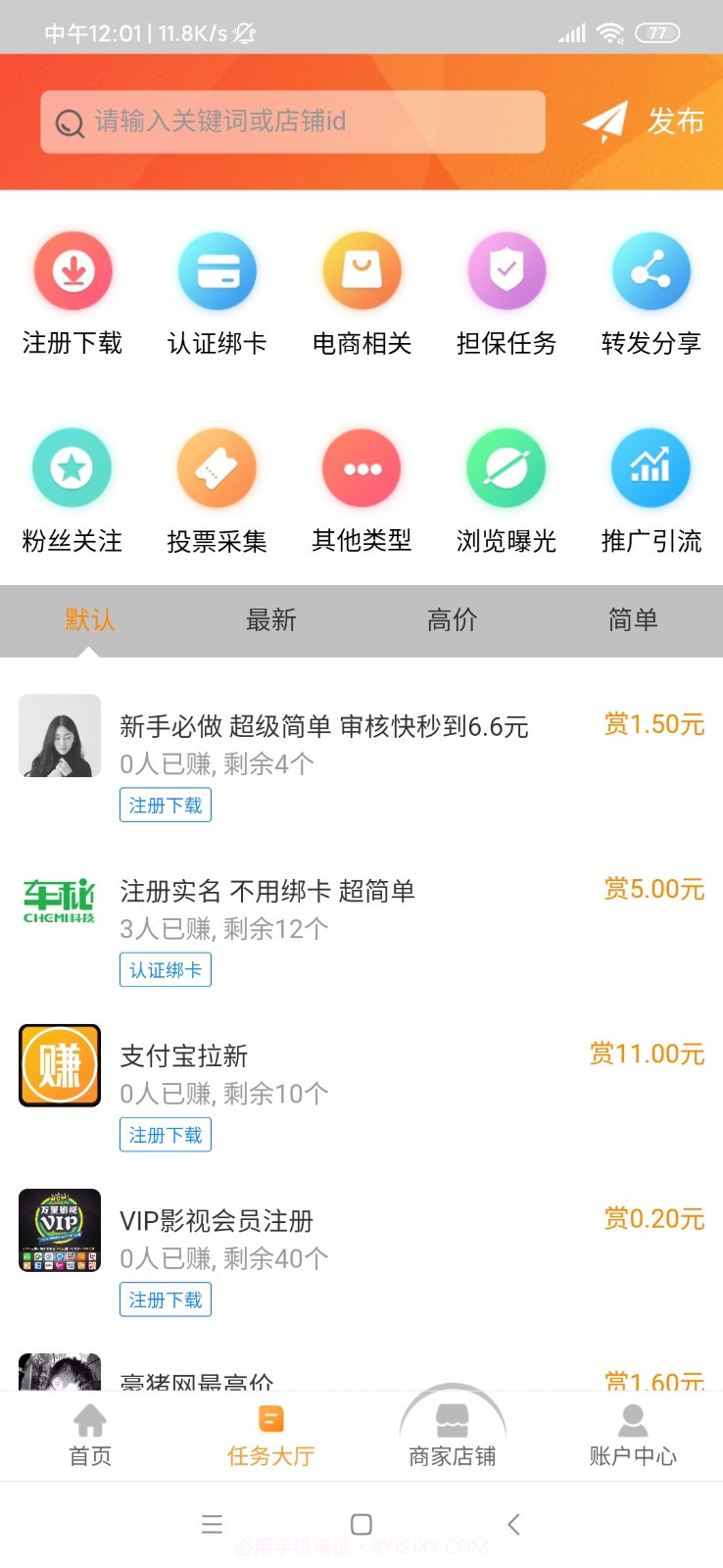The image size is (723, 1568).
Task: Select the 粉丝关注 star icon
Action: 73,467
